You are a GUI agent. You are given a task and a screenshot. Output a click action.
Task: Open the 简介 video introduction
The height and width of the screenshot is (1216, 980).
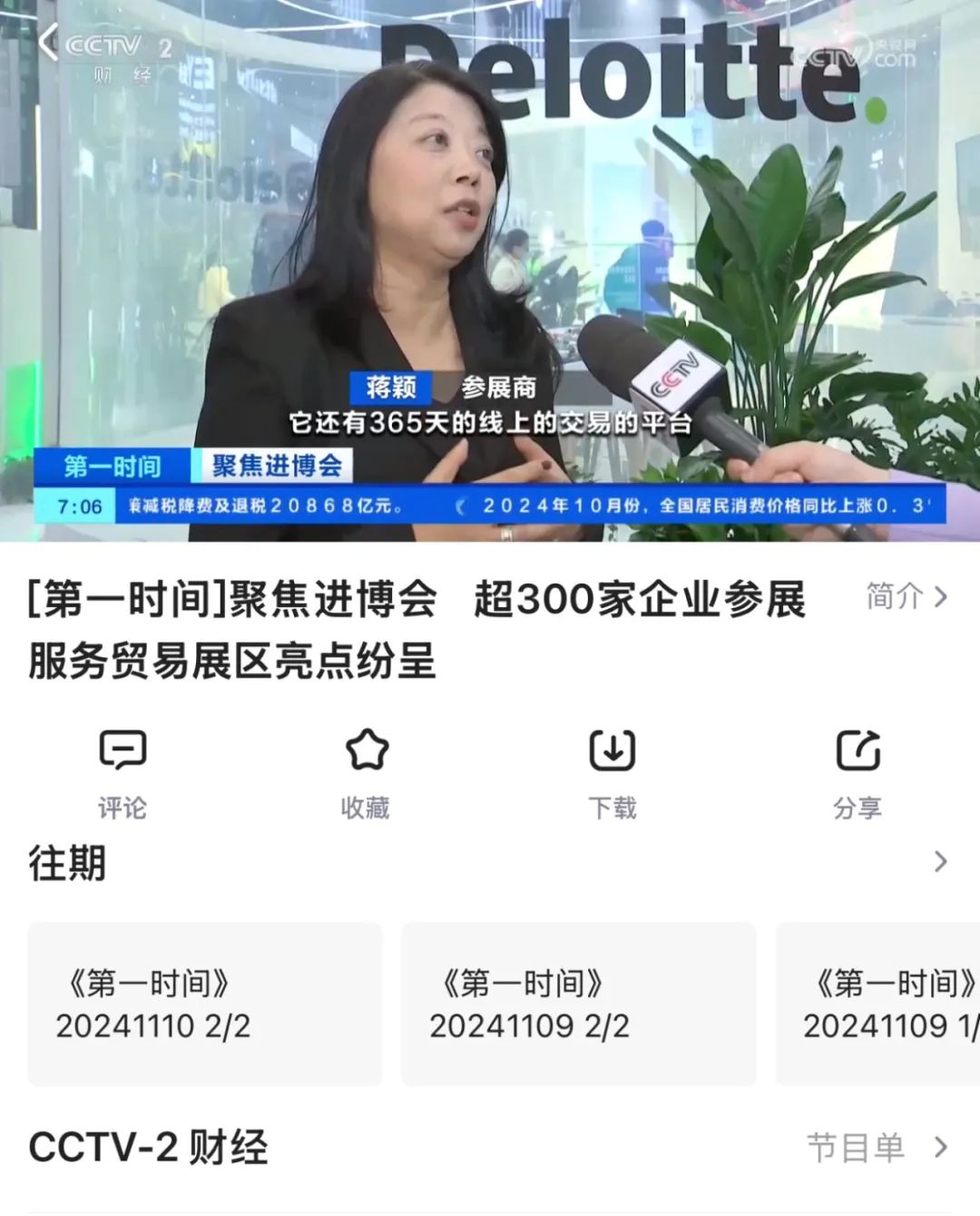[906, 596]
